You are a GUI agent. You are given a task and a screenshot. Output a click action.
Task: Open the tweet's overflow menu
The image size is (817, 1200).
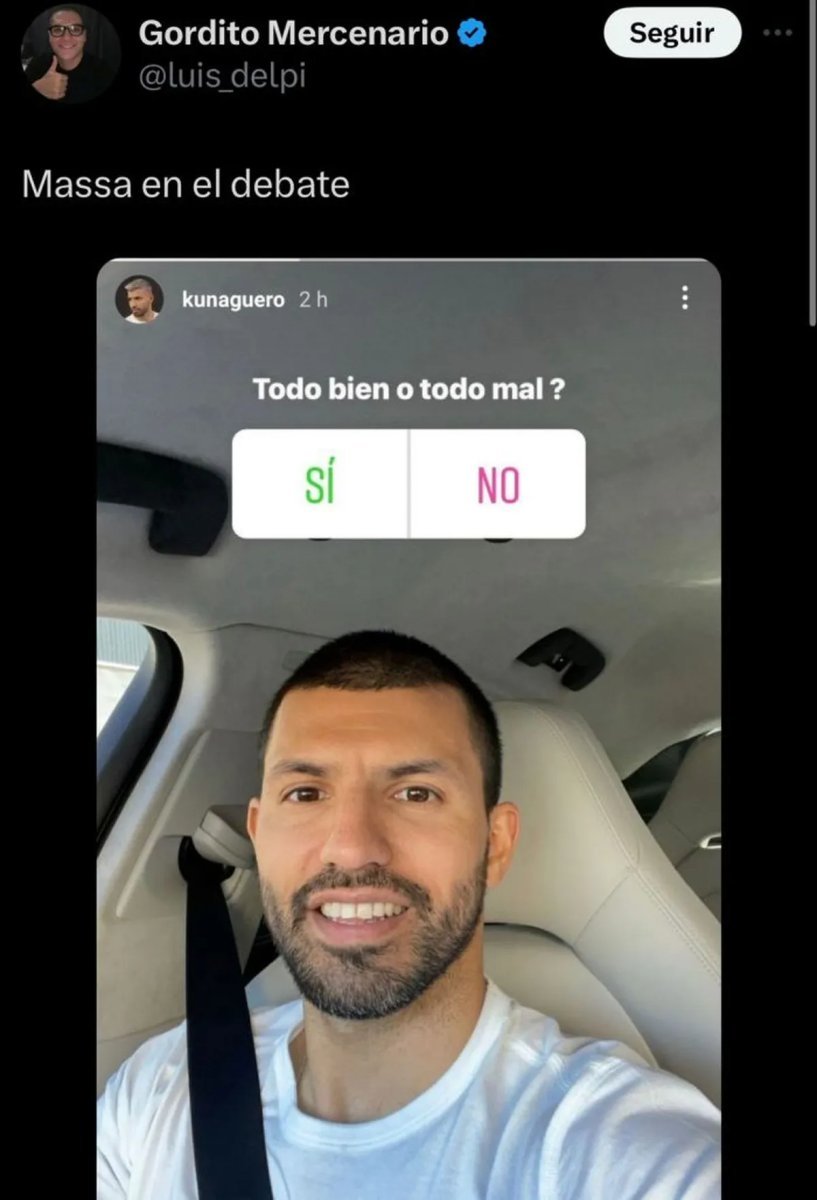(776, 32)
